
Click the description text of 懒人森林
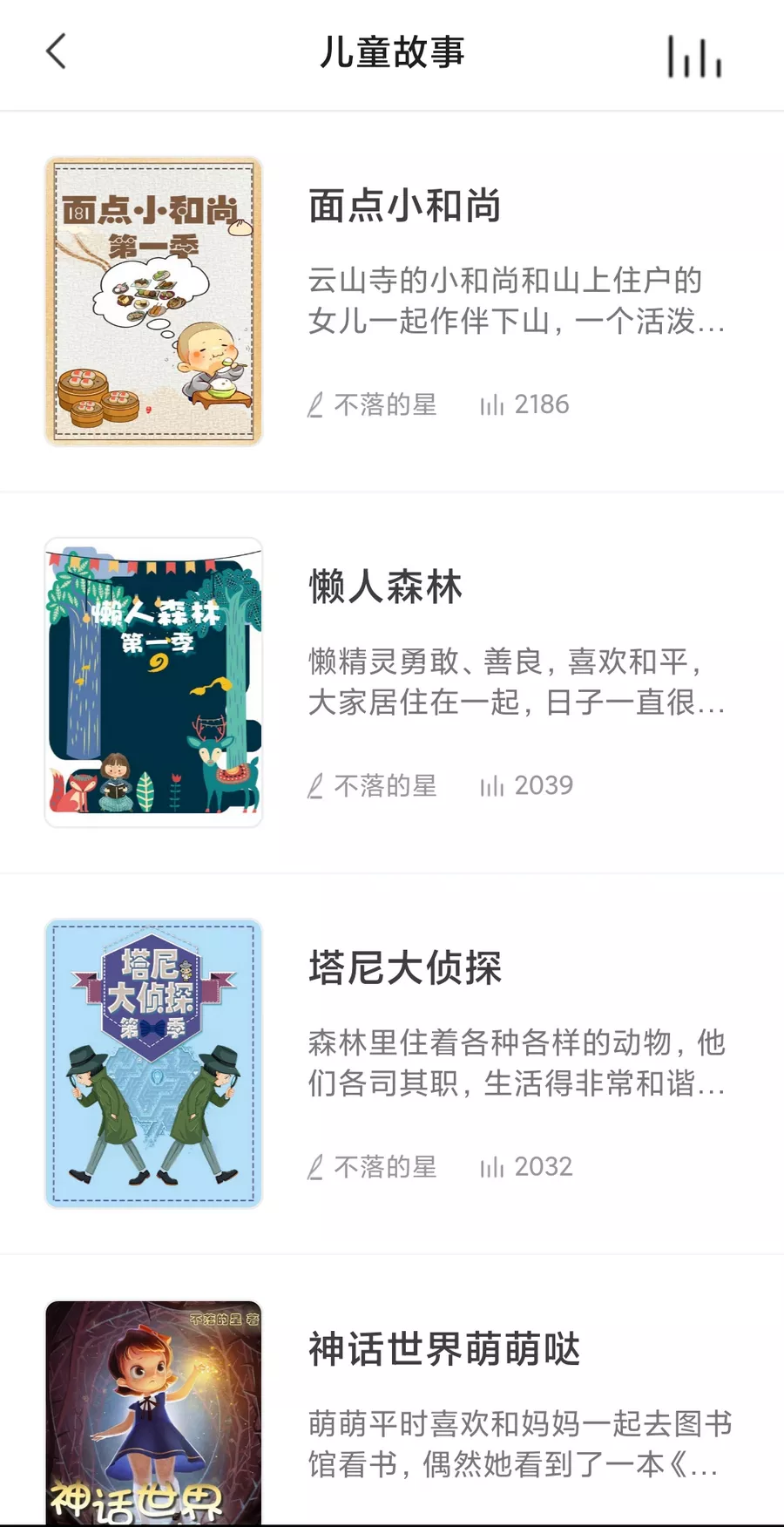tap(514, 682)
